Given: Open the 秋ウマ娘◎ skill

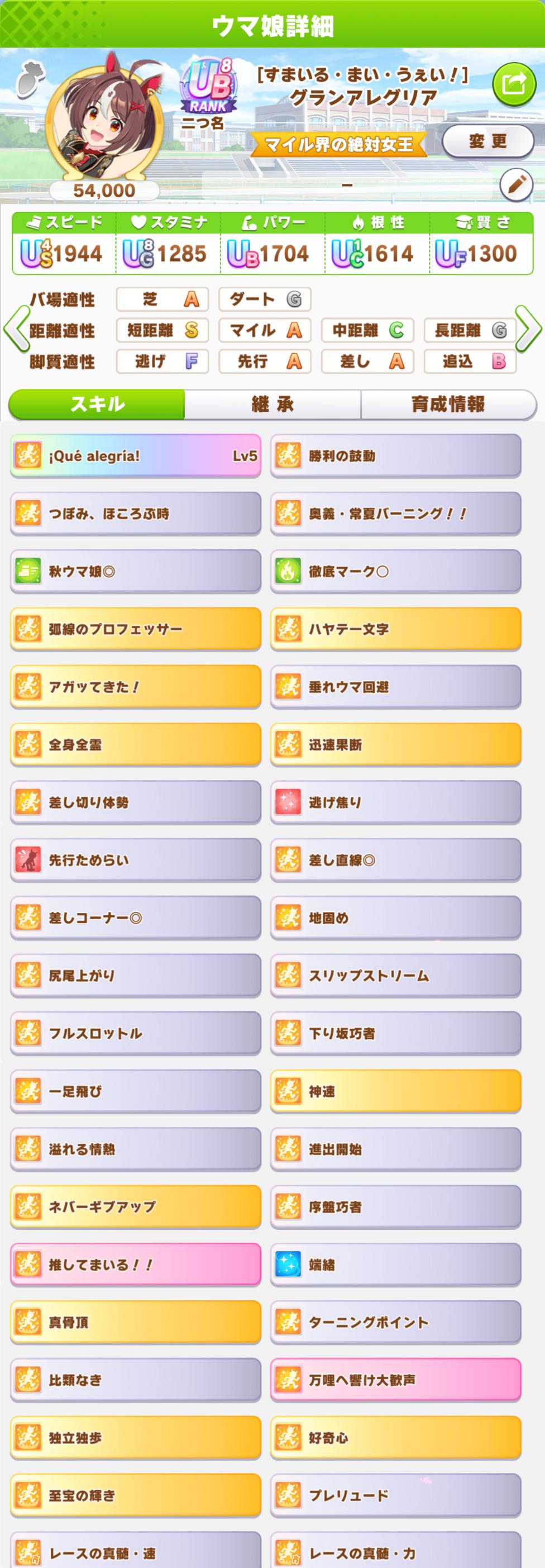Looking at the screenshot, I should click(136, 571).
